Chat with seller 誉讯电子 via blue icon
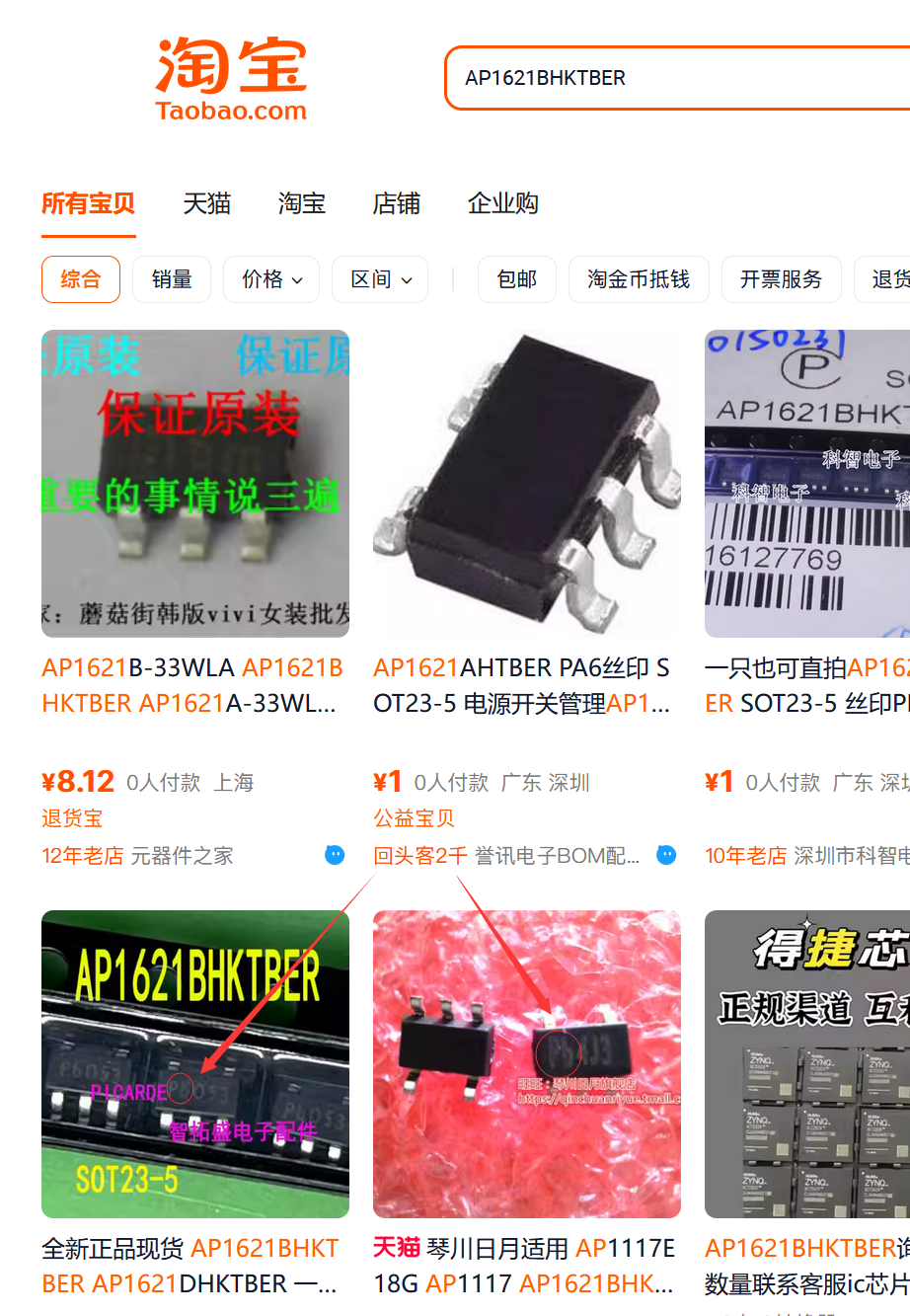 [x=667, y=855]
